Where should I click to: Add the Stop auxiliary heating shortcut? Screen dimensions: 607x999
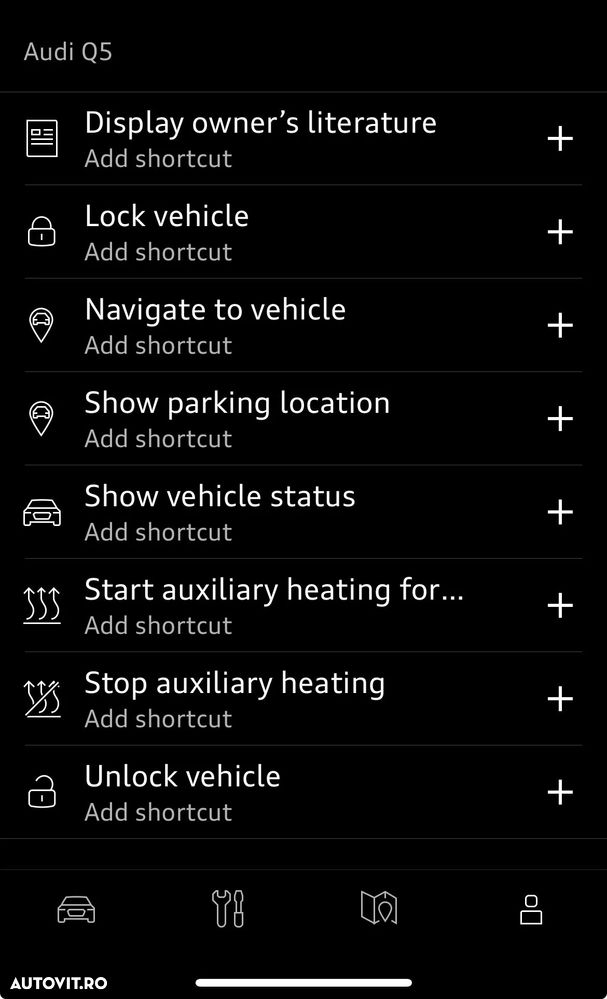(x=560, y=698)
